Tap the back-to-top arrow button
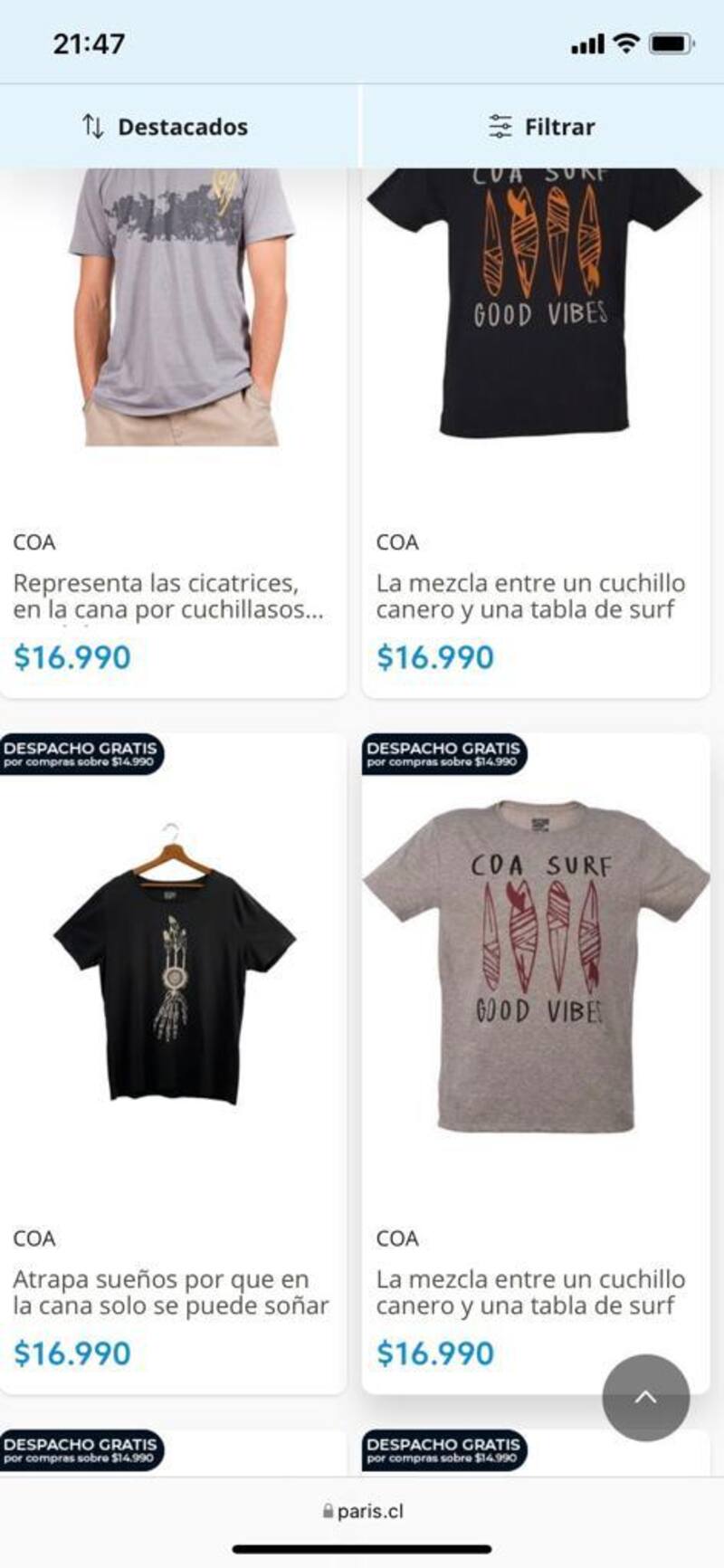This screenshot has width=724, height=1568. (645, 1397)
